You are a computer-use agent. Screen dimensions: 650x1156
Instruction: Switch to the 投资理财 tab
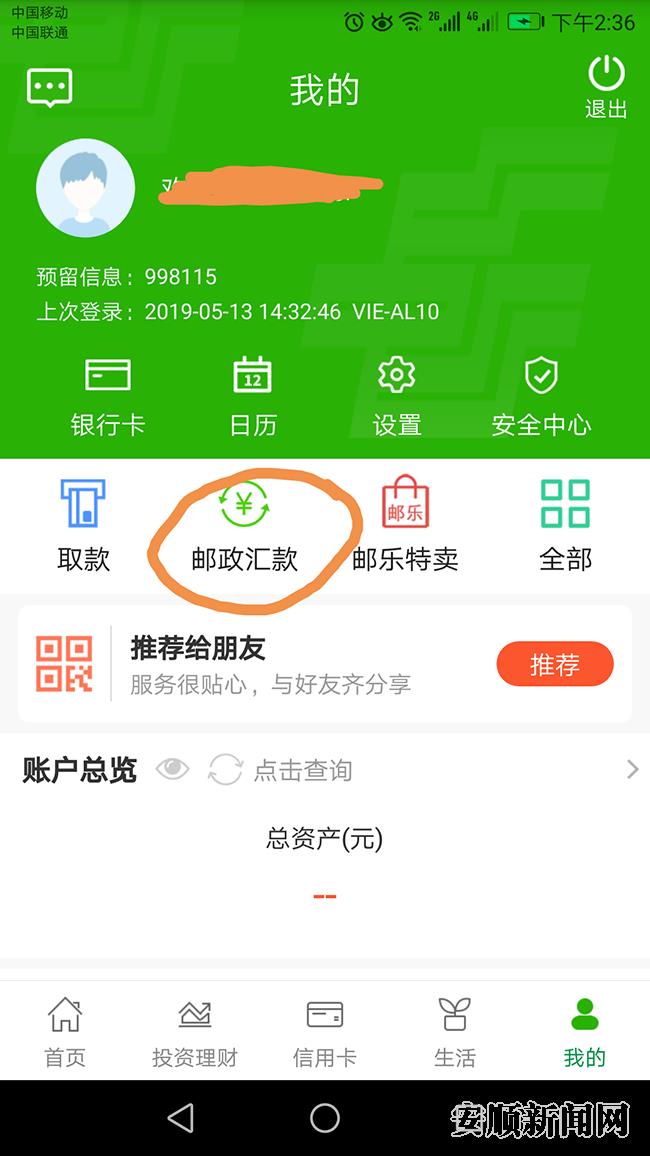pyautogui.click(x=195, y=1031)
